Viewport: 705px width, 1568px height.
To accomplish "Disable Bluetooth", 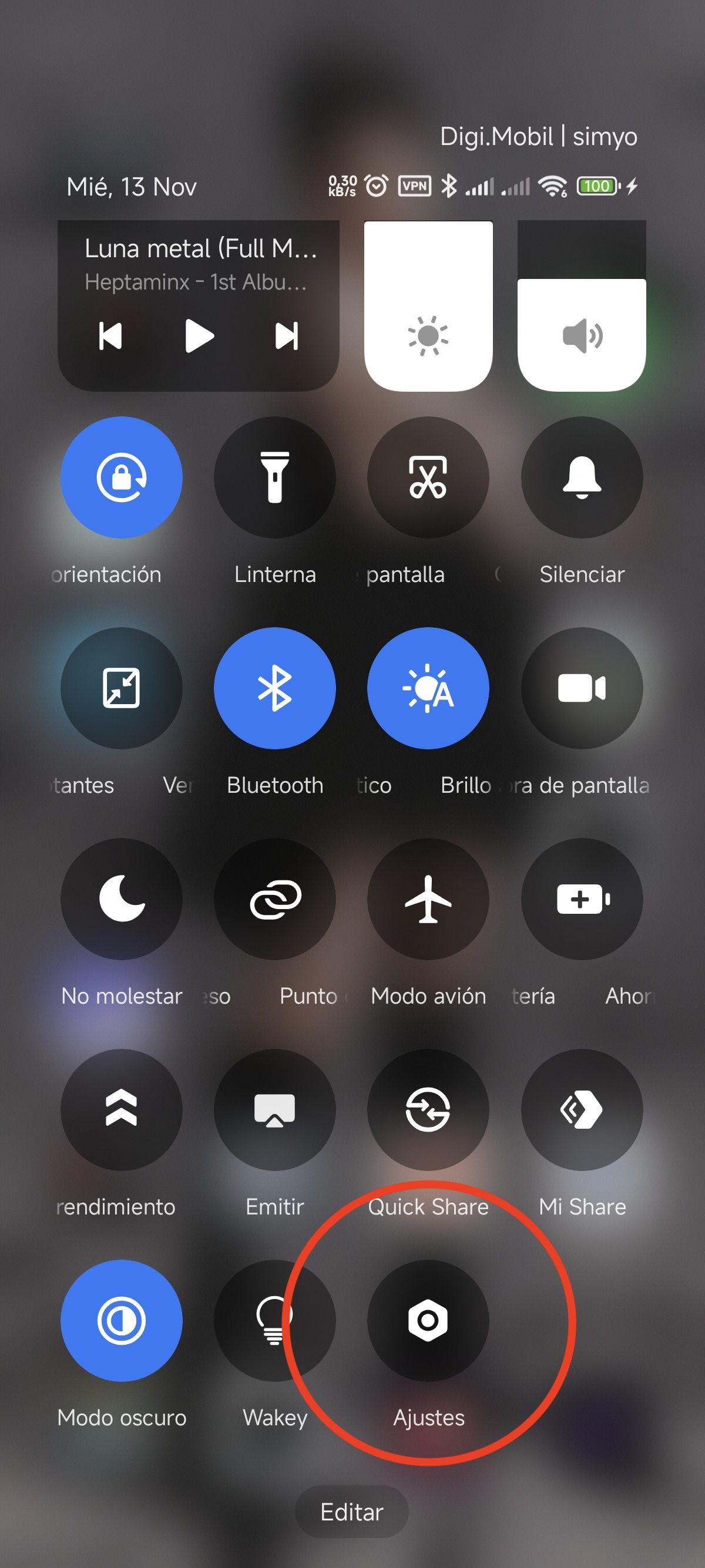I will click(x=274, y=688).
